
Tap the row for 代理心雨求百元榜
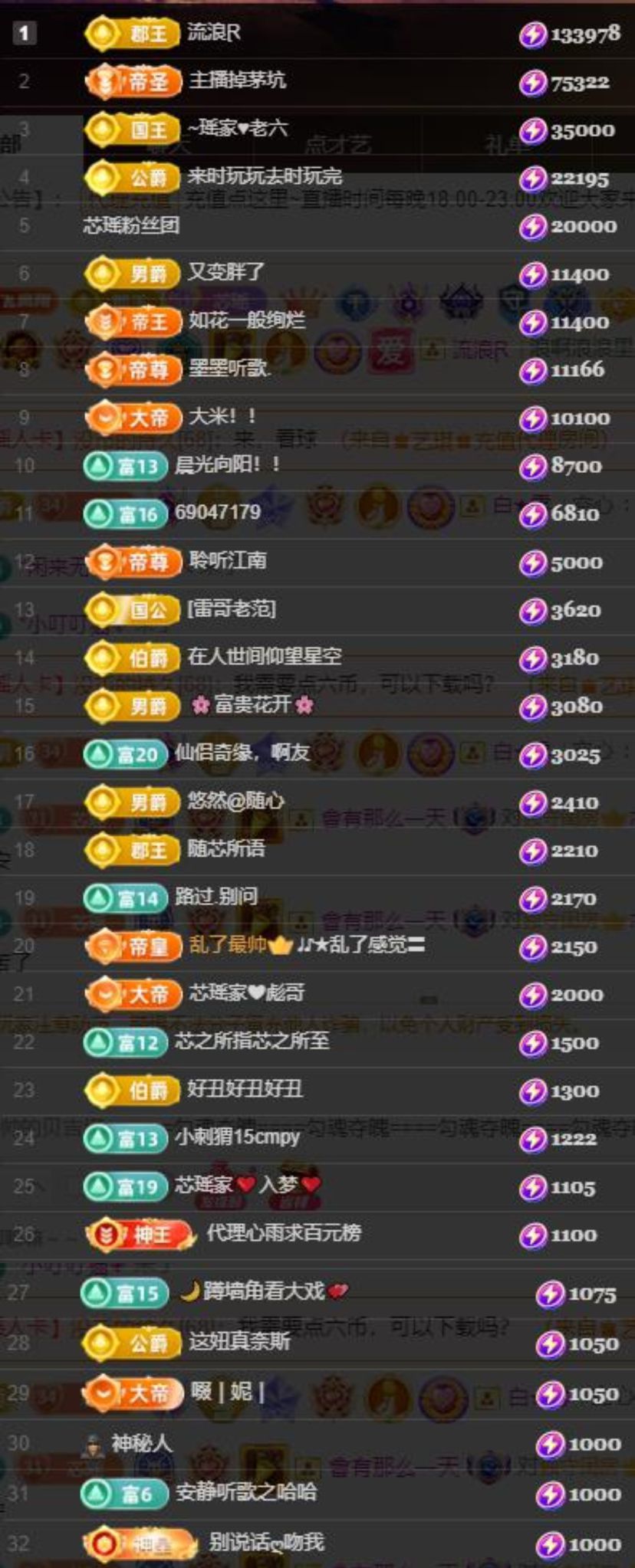click(284, 1233)
